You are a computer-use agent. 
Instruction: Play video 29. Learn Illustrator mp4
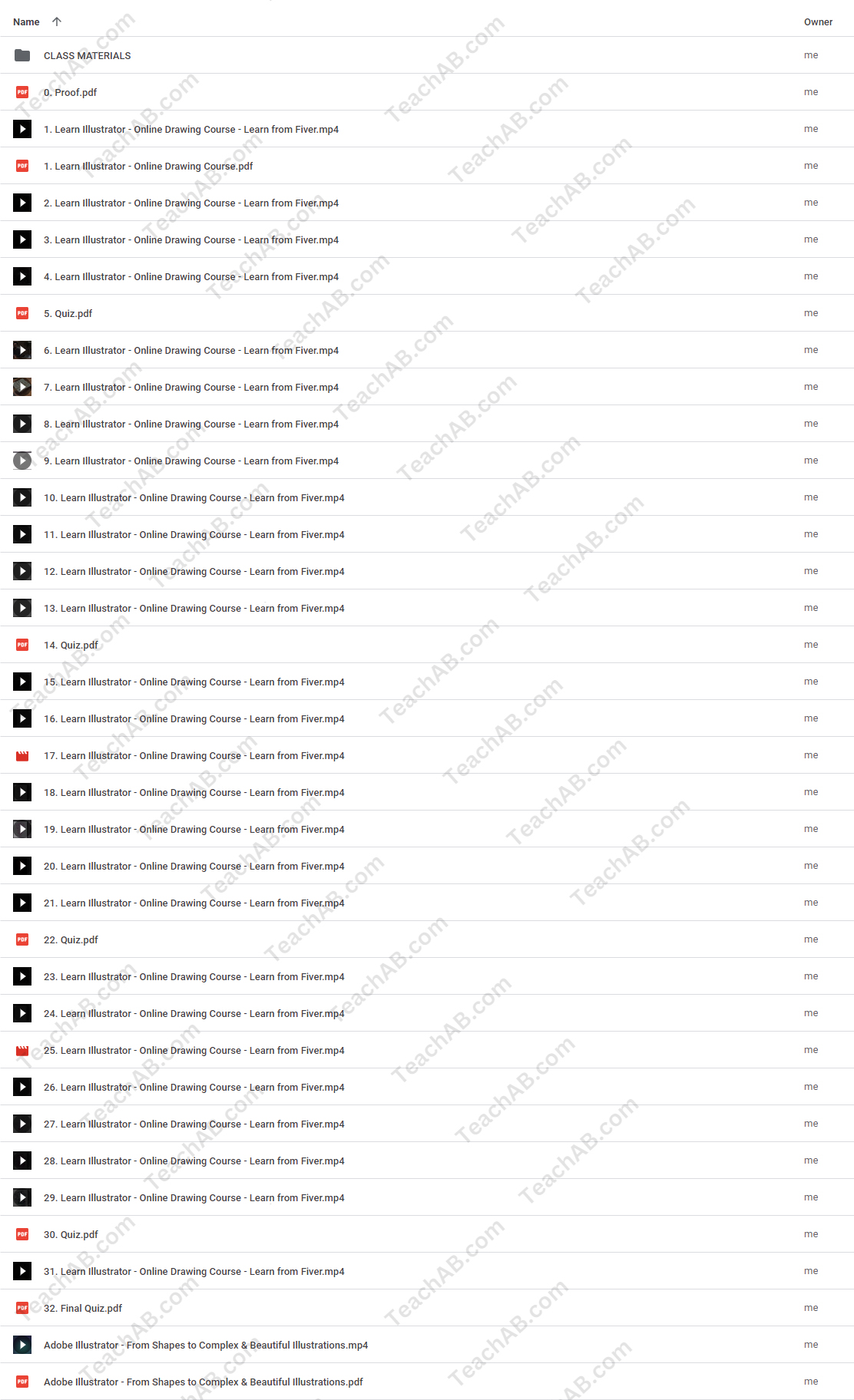point(194,1198)
